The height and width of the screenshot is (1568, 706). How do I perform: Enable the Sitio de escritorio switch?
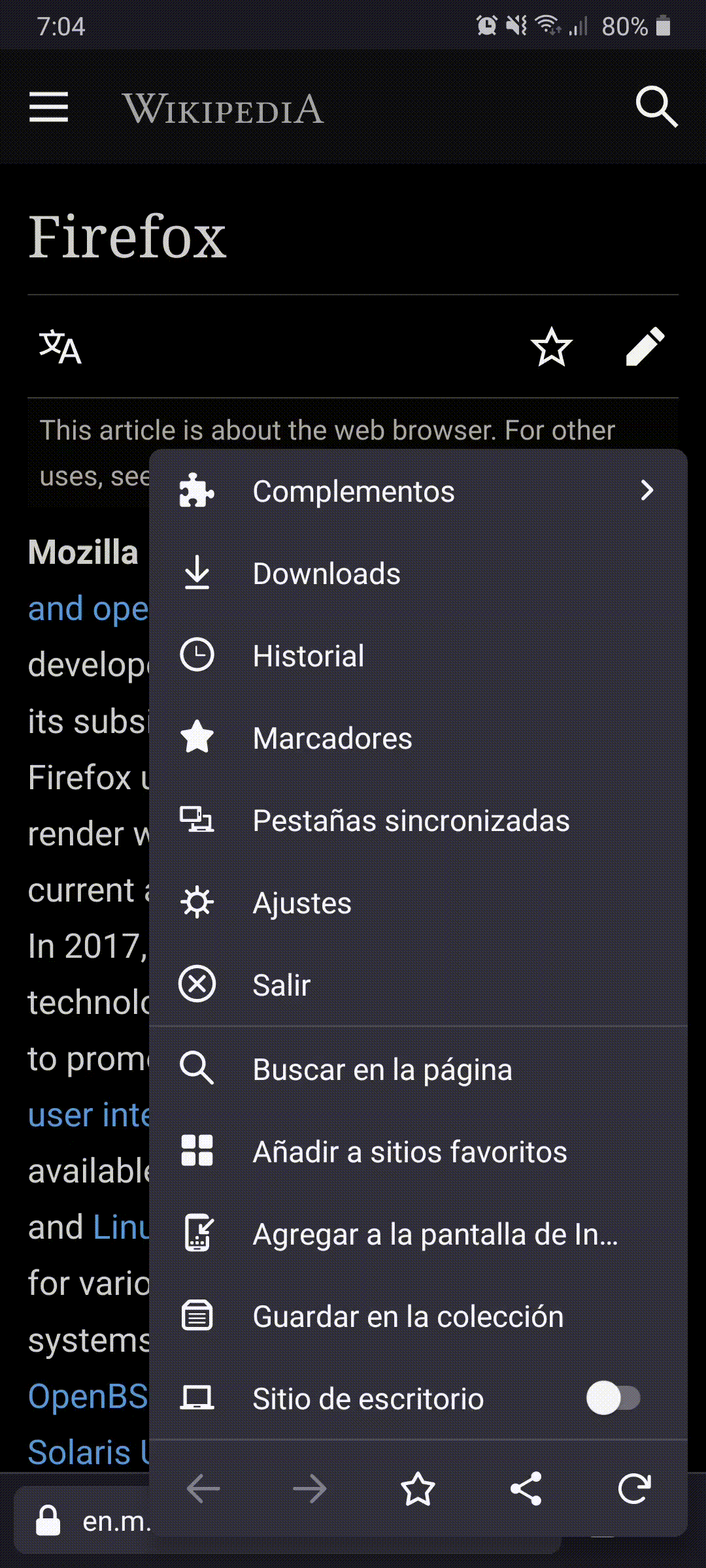(613, 1398)
